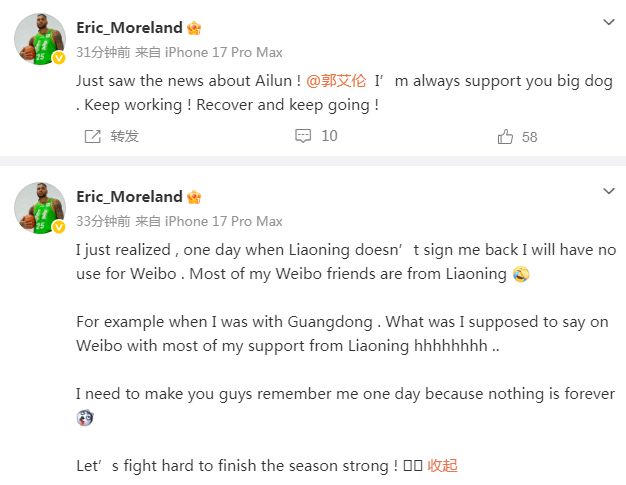The width and height of the screenshot is (626, 485).
Task: Open the chevron menu on the Liaoning post
Action: (607, 190)
